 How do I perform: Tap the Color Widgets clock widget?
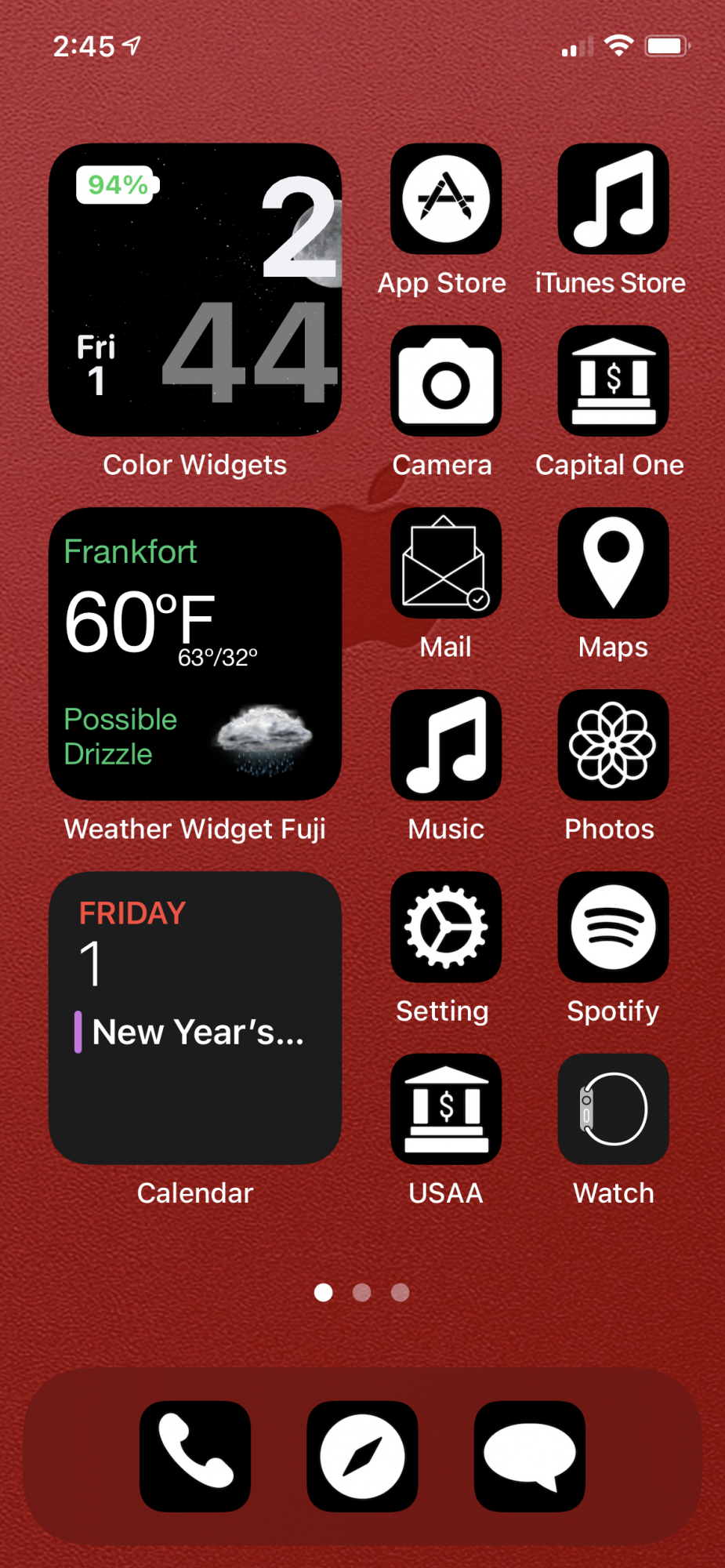(x=195, y=290)
